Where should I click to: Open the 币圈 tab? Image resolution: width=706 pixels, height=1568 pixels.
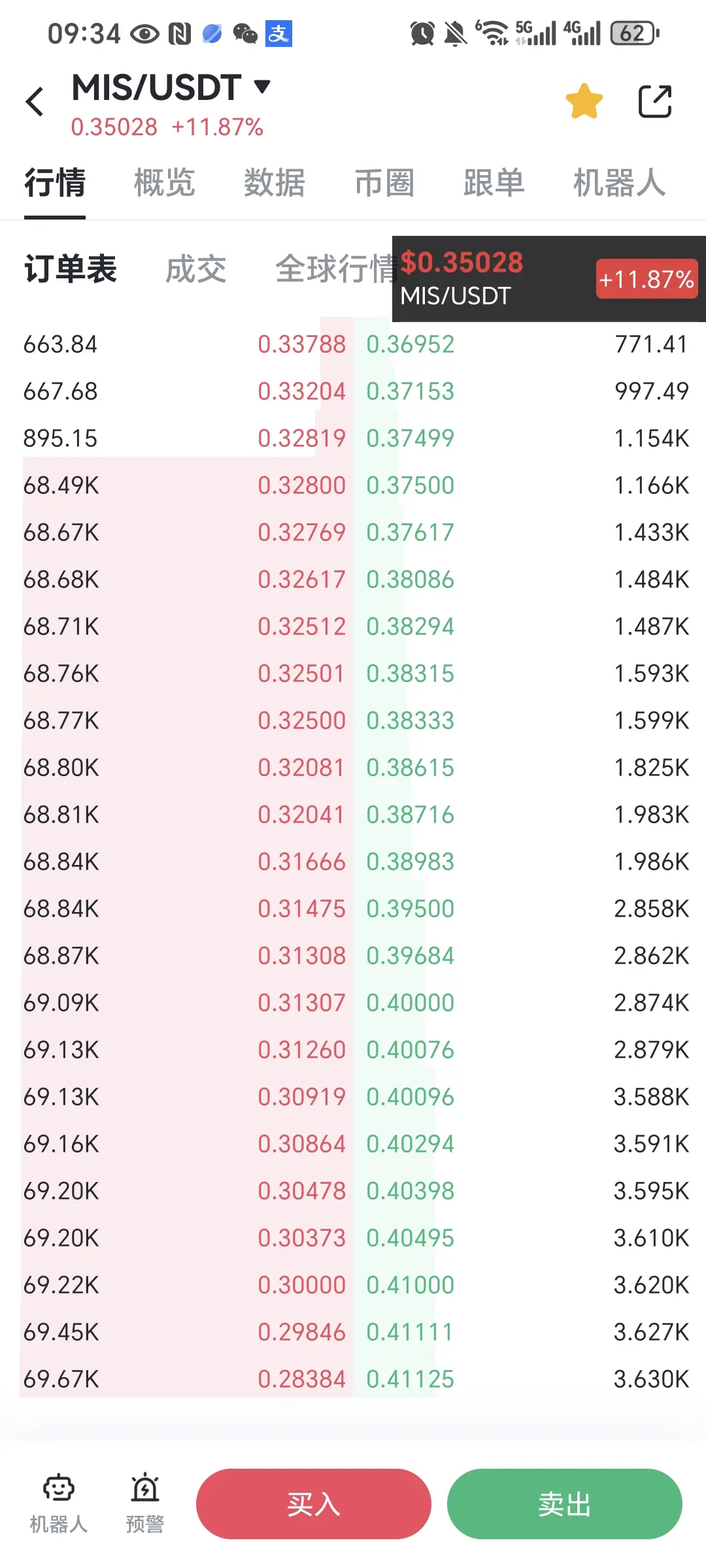tap(384, 182)
